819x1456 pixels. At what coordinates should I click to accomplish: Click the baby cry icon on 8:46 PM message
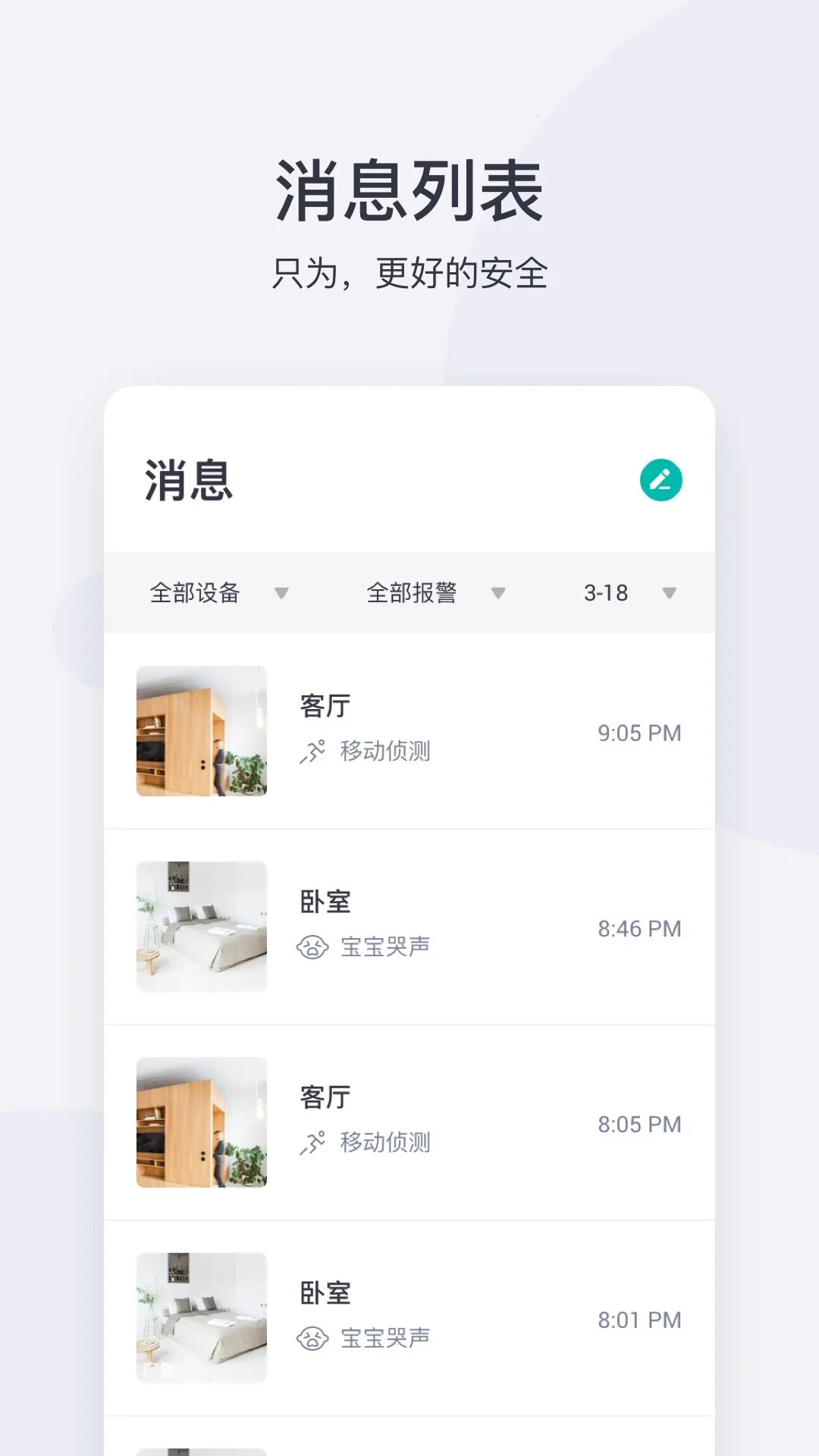pyautogui.click(x=313, y=947)
